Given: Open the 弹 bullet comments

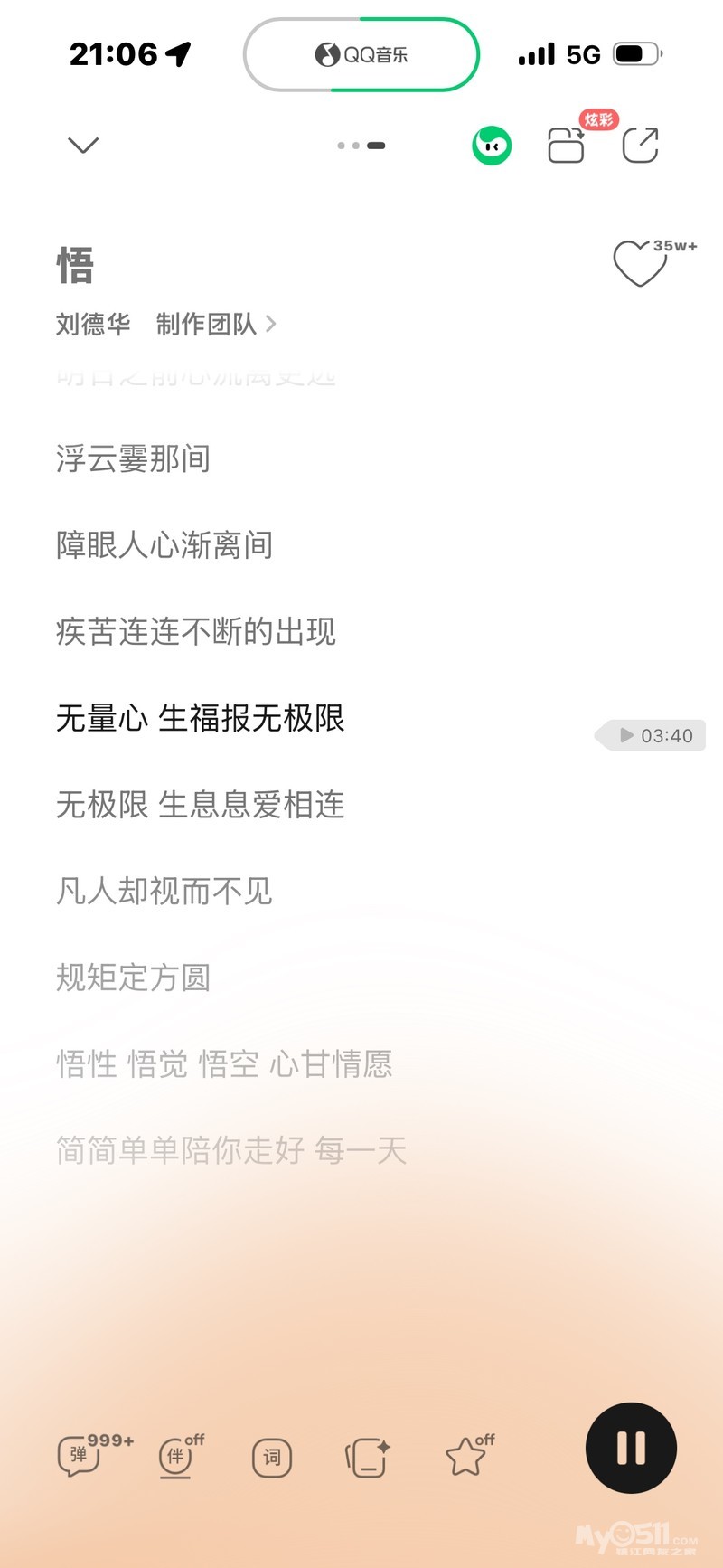Looking at the screenshot, I should [80, 1456].
